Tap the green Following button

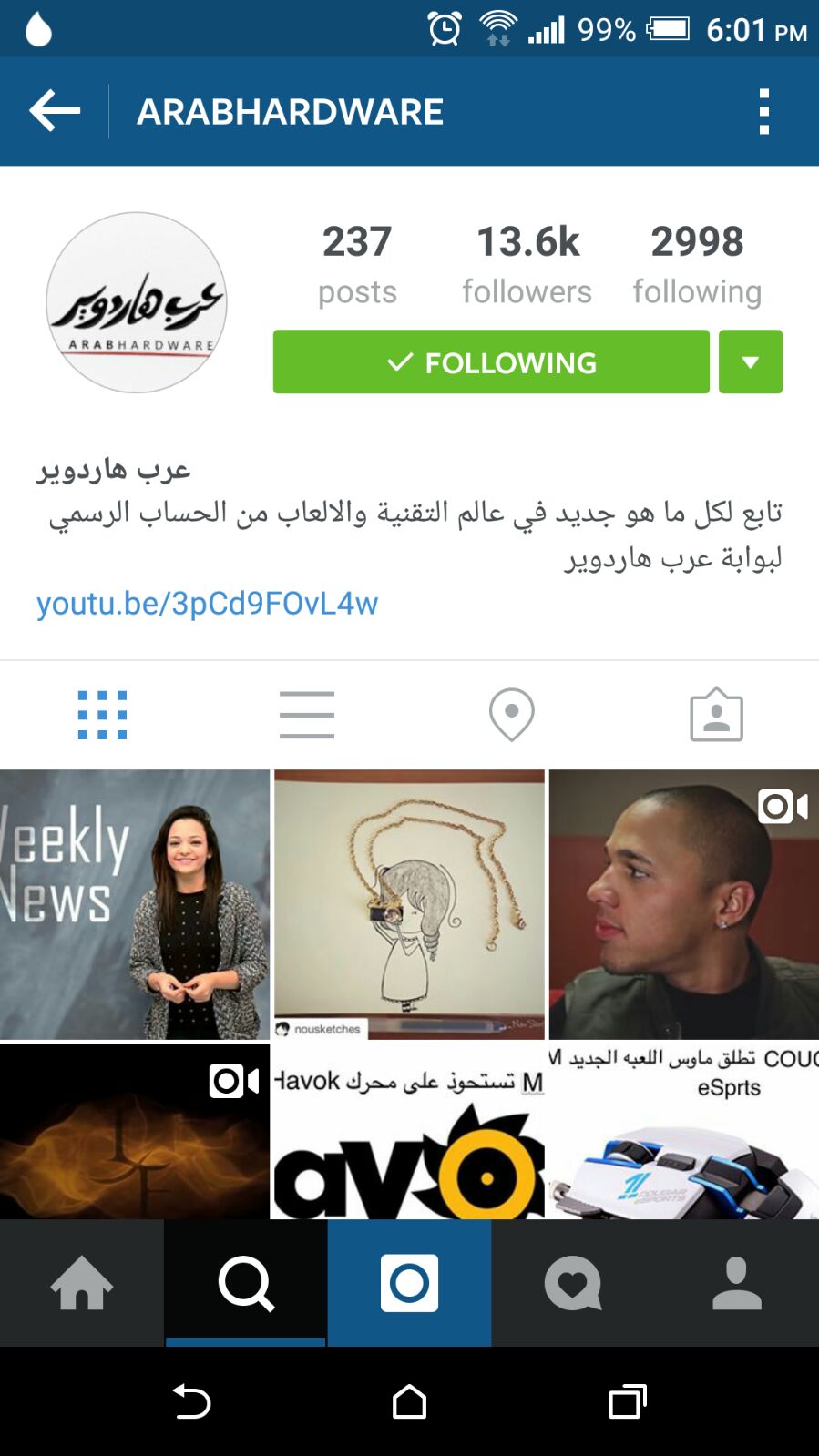(491, 362)
